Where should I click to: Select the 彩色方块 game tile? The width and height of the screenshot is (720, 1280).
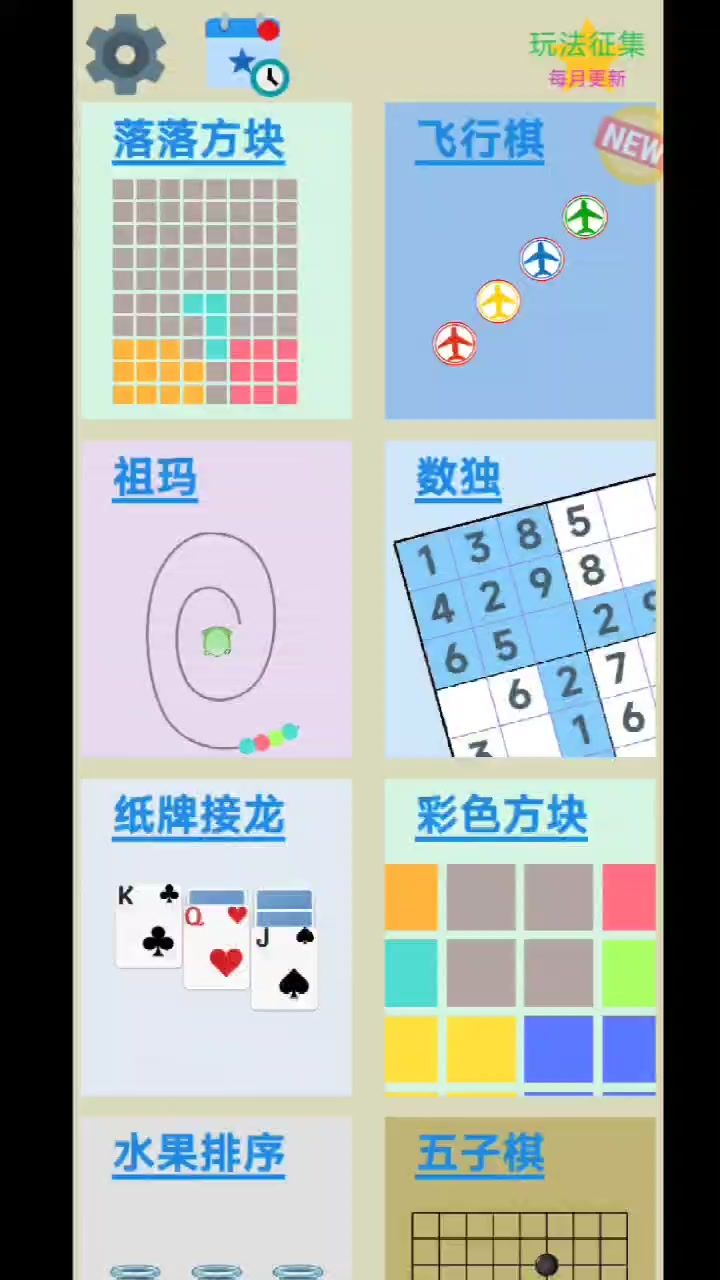click(x=520, y=938)
